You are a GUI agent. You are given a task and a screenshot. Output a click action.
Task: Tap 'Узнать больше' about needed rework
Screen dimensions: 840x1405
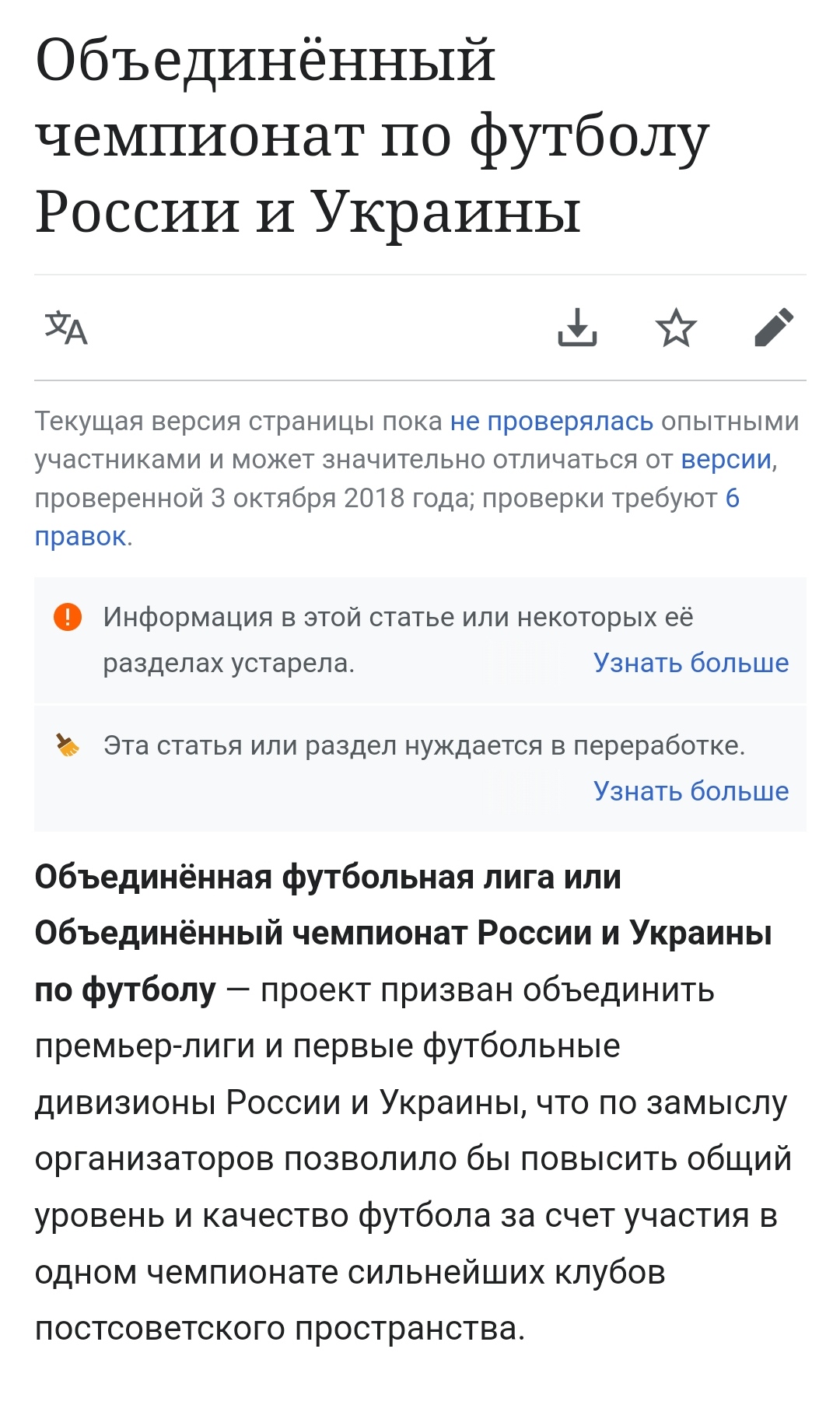[x=691, y=790]
